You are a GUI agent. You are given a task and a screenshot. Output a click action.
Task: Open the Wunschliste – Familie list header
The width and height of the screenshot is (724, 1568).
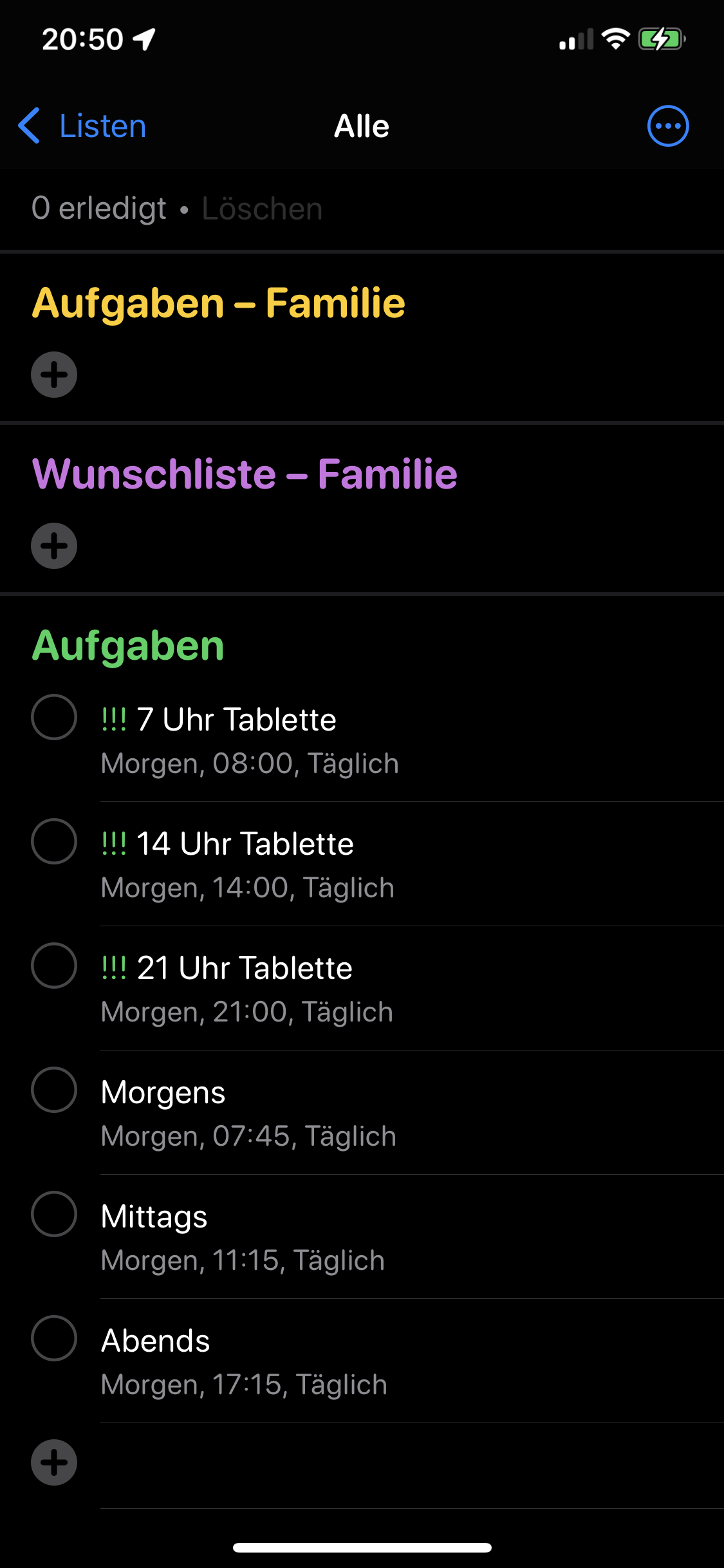246,474
